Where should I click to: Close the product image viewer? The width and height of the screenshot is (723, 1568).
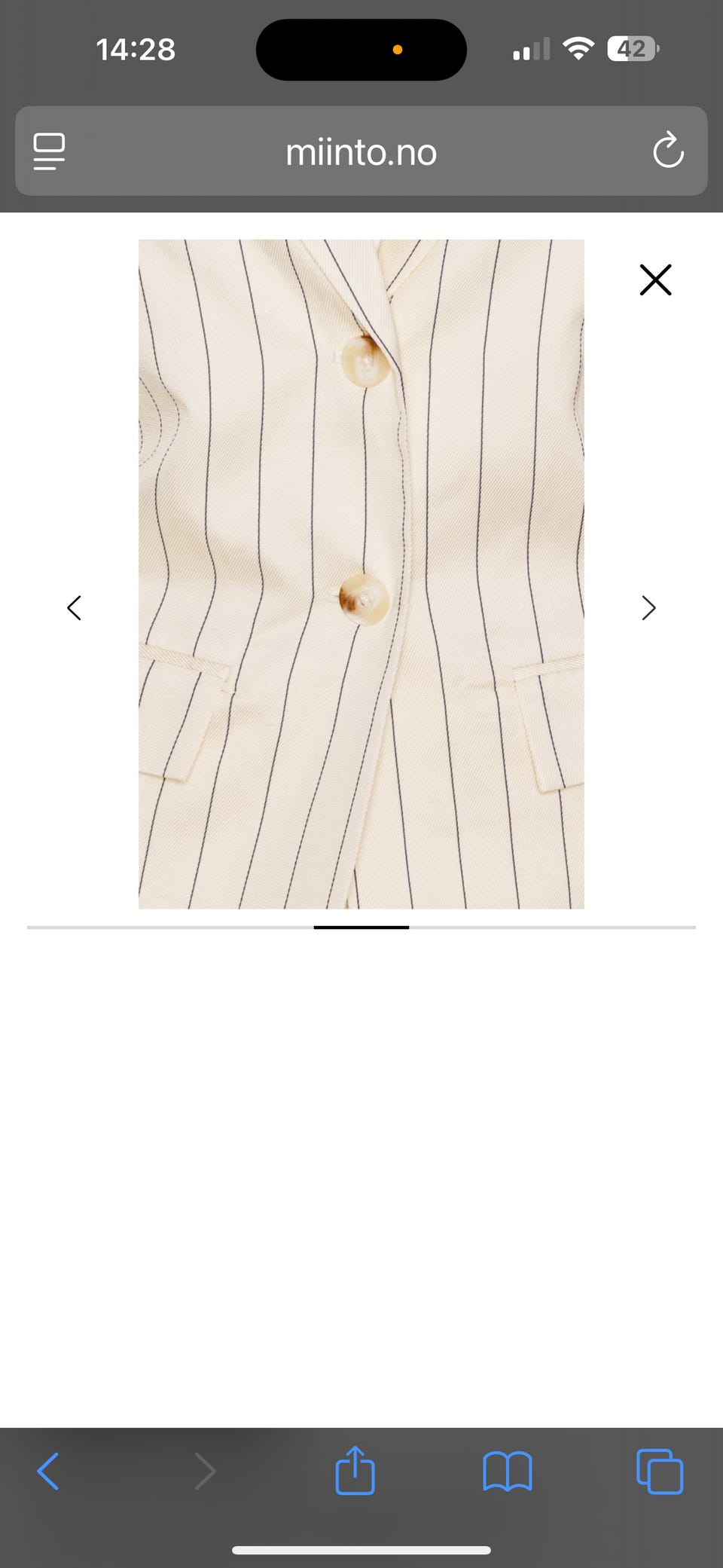coord(655,280)
